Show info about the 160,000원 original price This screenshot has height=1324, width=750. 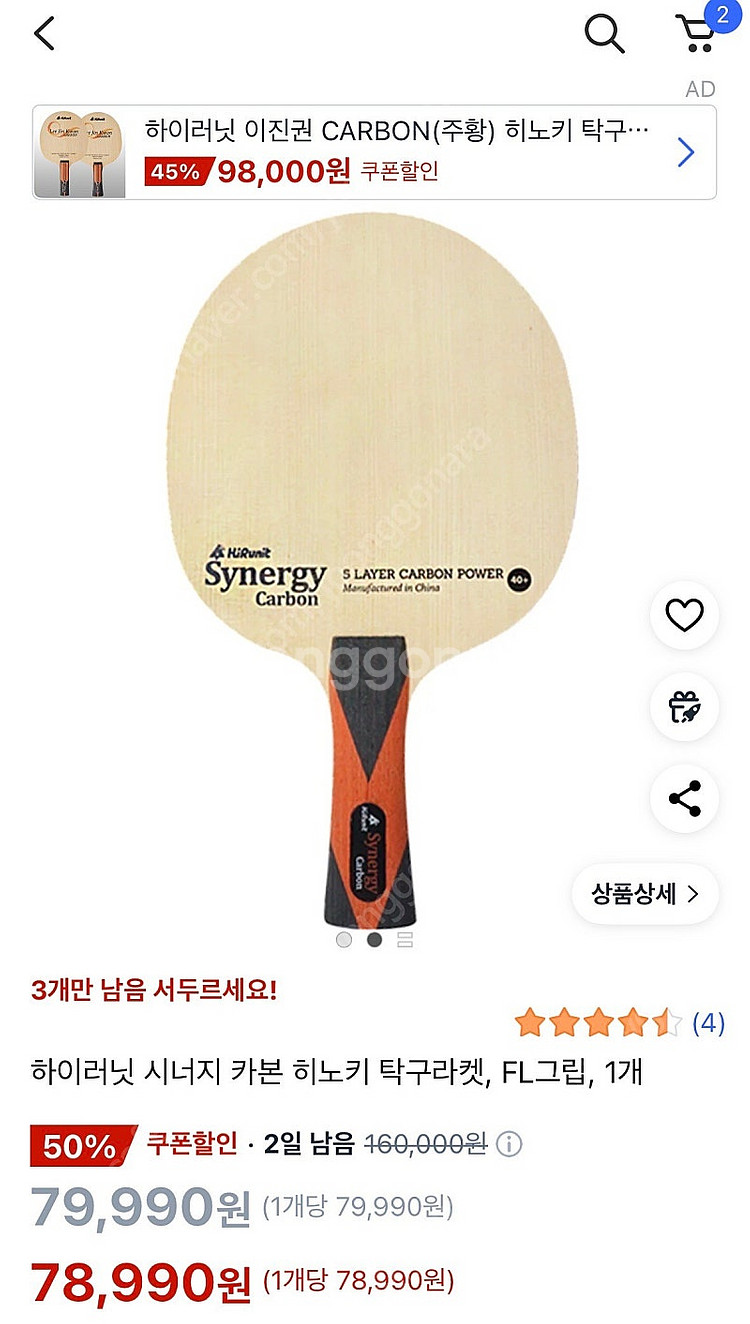click(509, 1144)
